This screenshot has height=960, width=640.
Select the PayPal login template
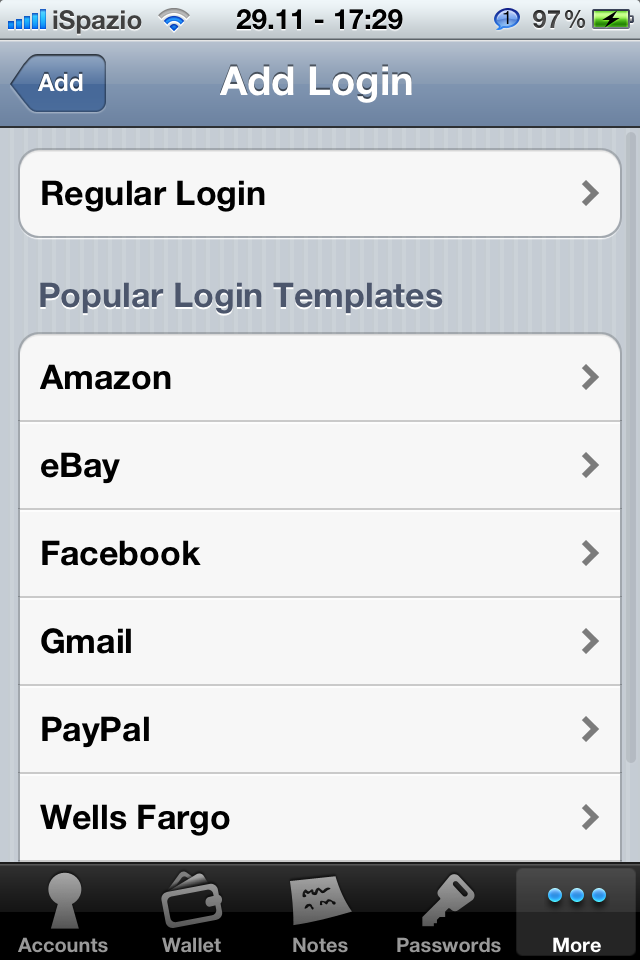pos(320,730)
